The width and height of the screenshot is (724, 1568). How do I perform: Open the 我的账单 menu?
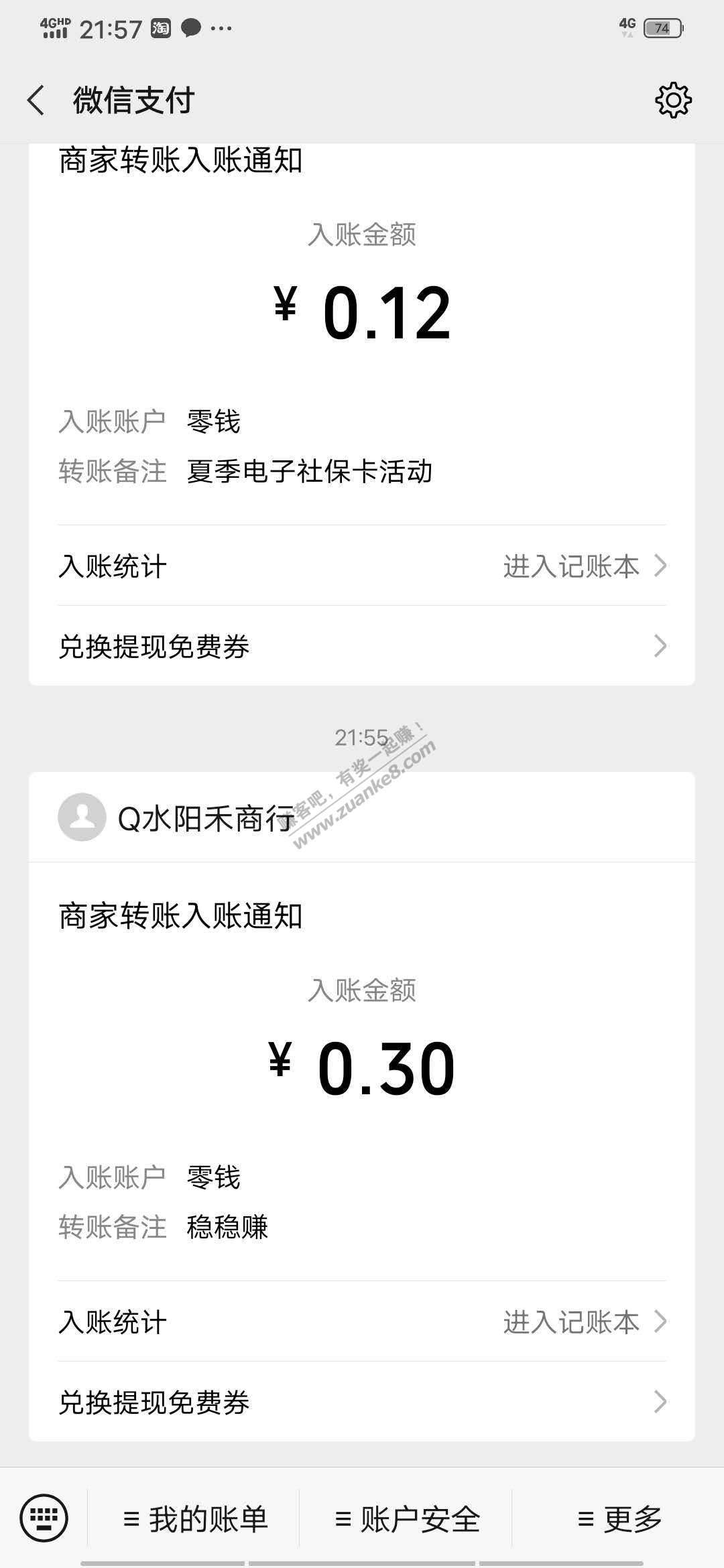click(x=196, y=1519)
